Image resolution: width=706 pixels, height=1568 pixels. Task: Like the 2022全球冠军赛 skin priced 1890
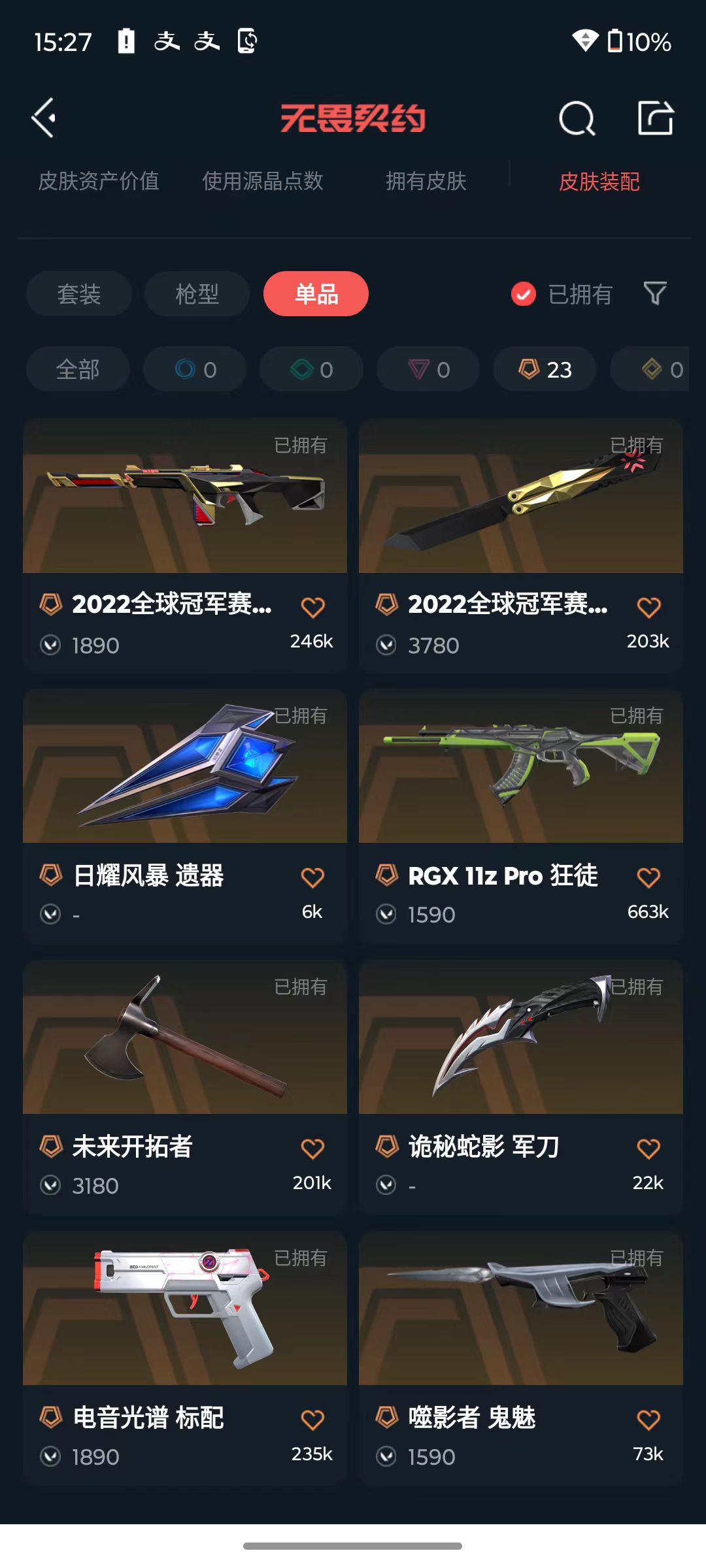click(x=312, y=608)
